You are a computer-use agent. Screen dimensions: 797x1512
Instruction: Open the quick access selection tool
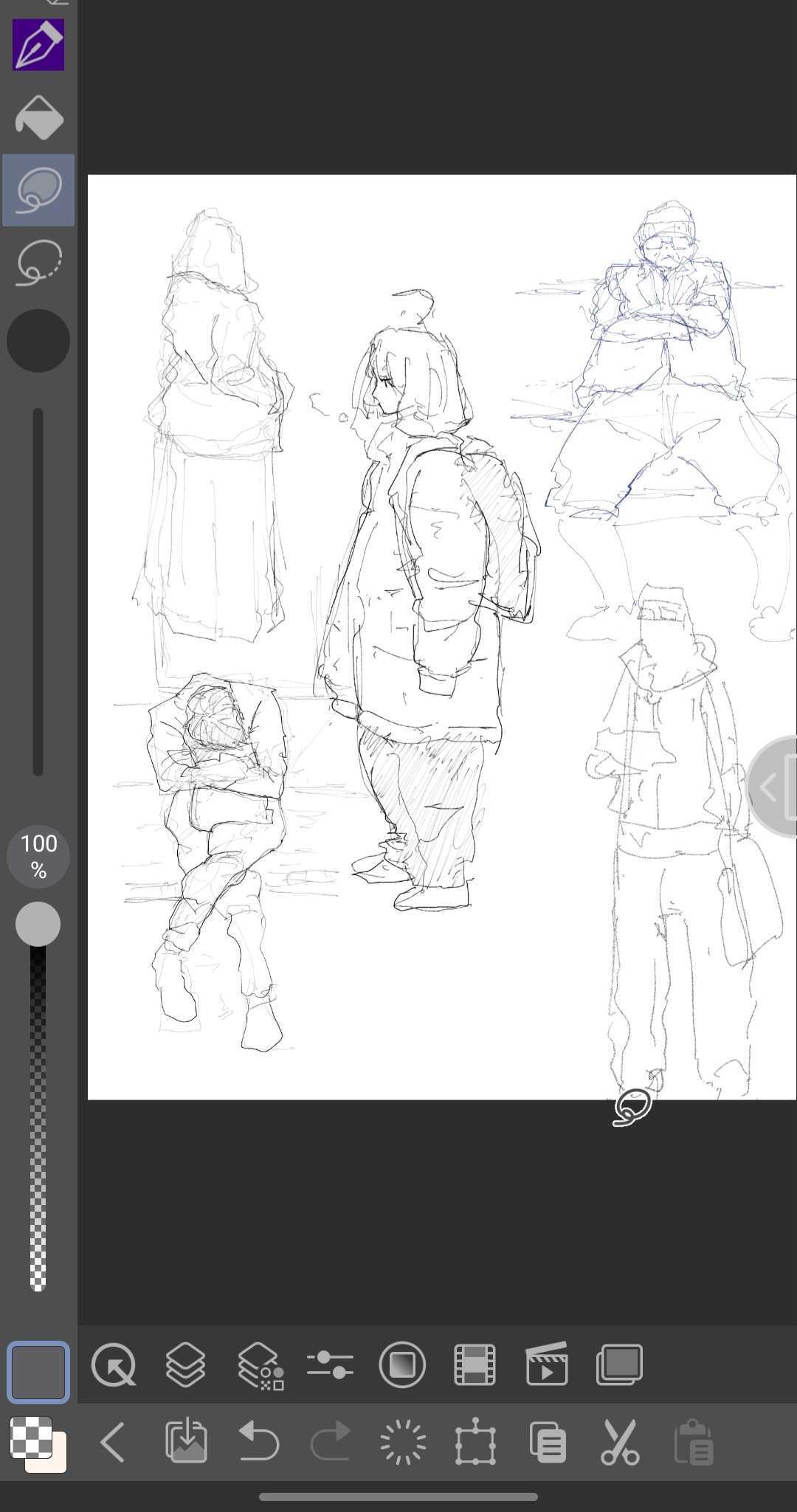114,1365
